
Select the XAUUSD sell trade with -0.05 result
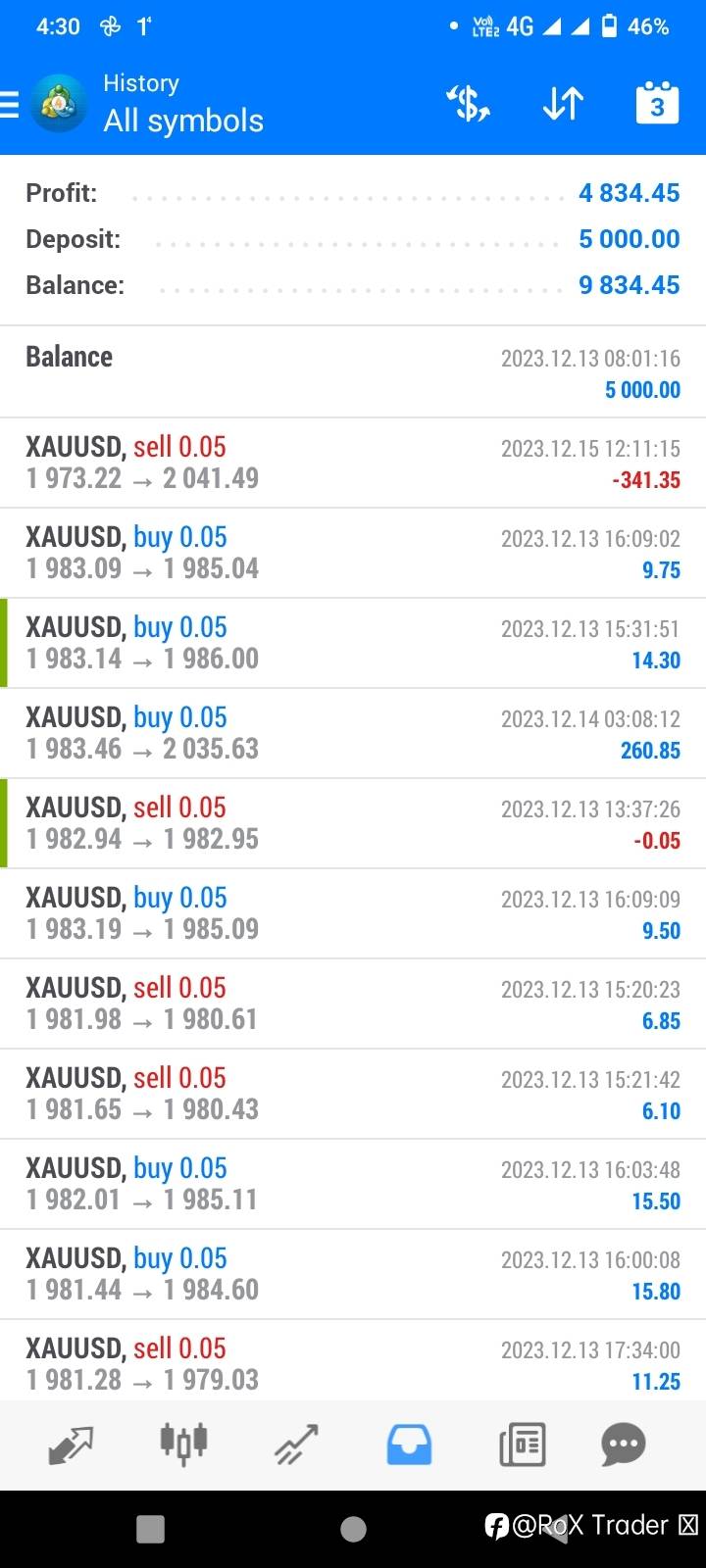pos(353,823)
